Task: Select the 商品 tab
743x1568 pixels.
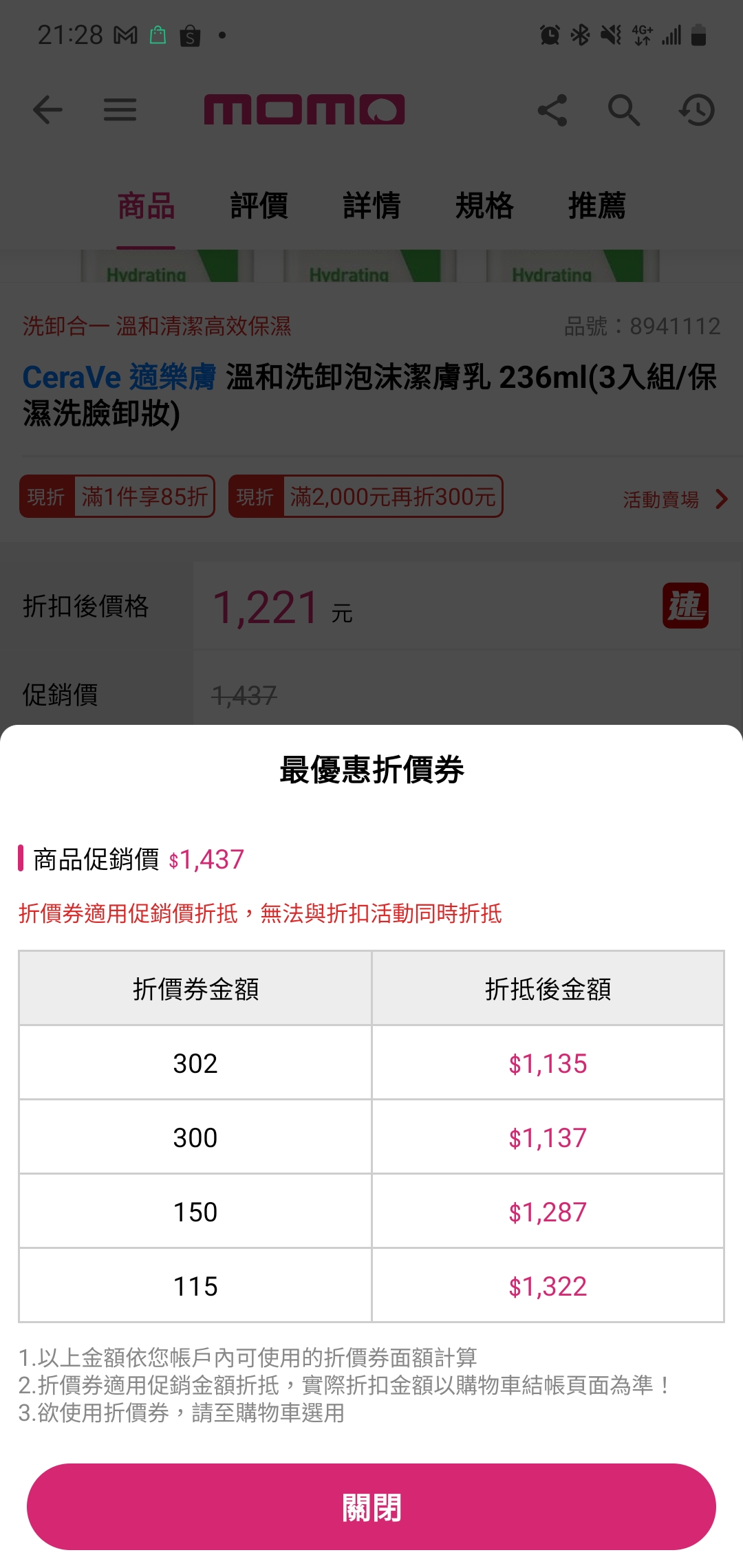Action: pos(146,206)
